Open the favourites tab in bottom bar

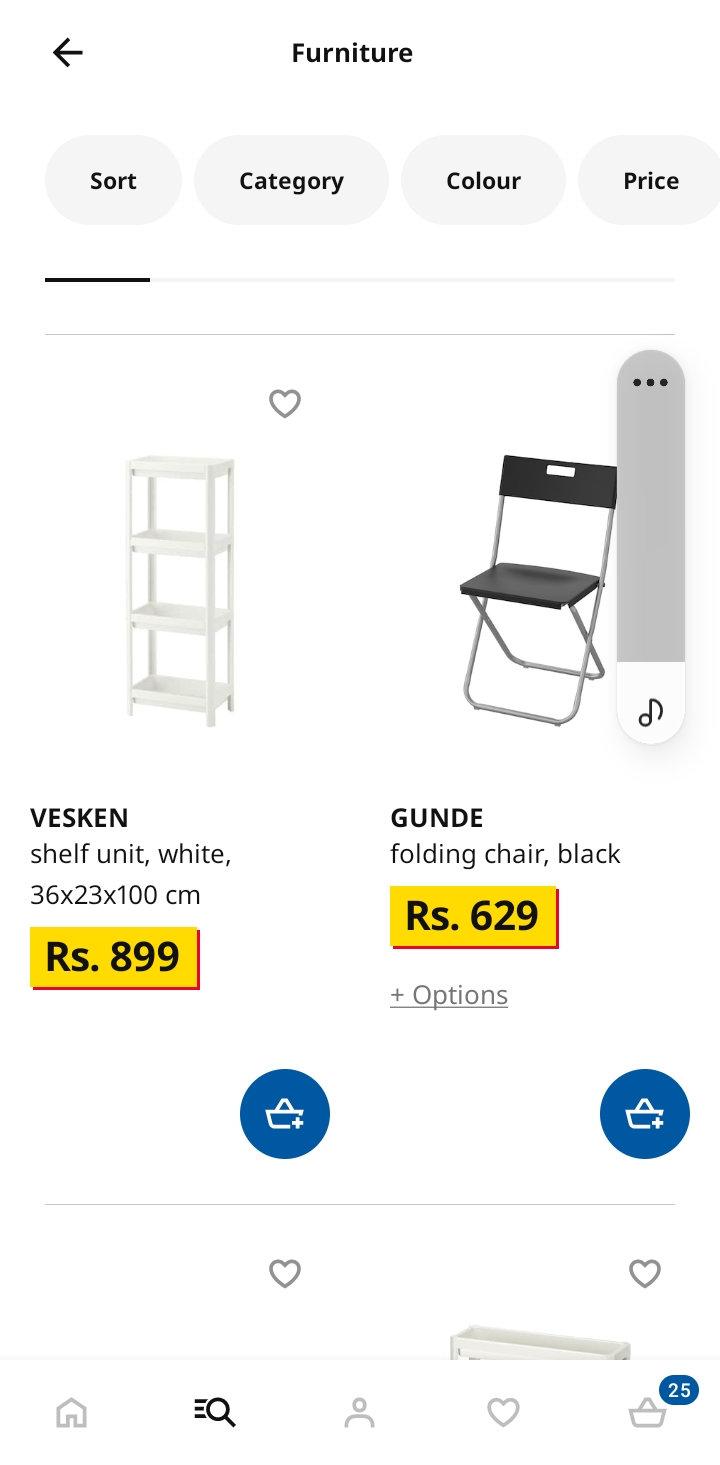pos(503,1412)
